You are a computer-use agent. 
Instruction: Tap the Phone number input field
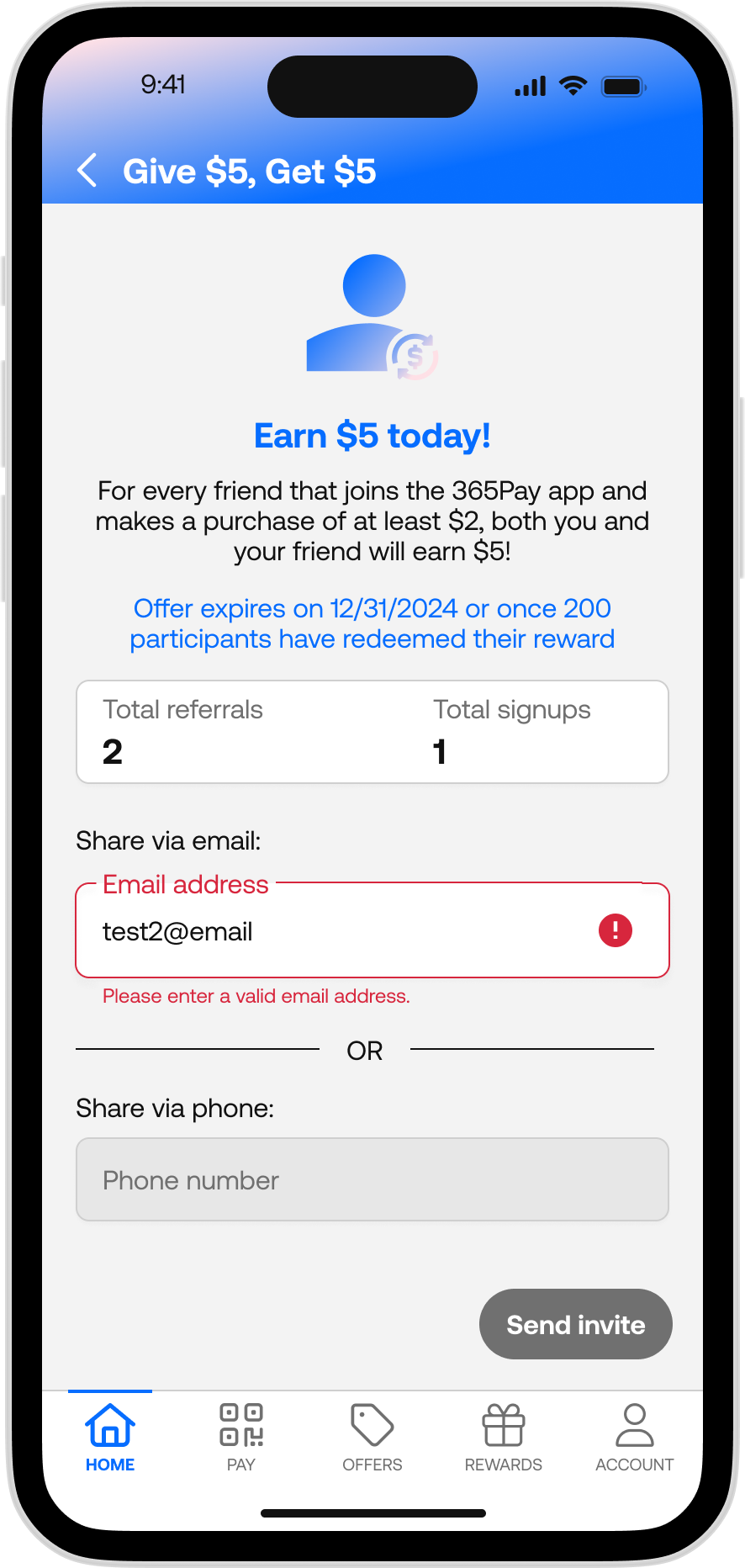(372, 1179)
